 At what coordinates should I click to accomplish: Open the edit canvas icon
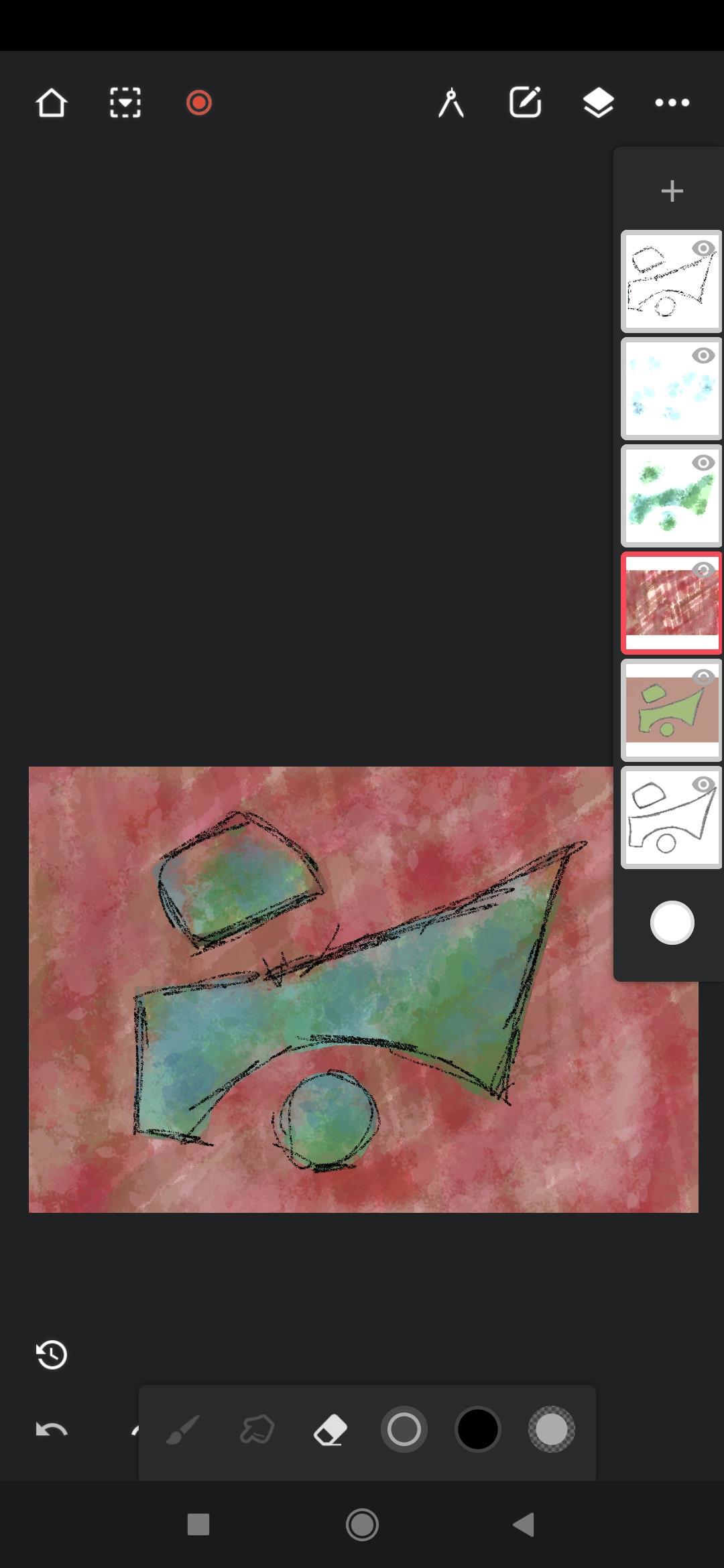click(x=525, y=103)
